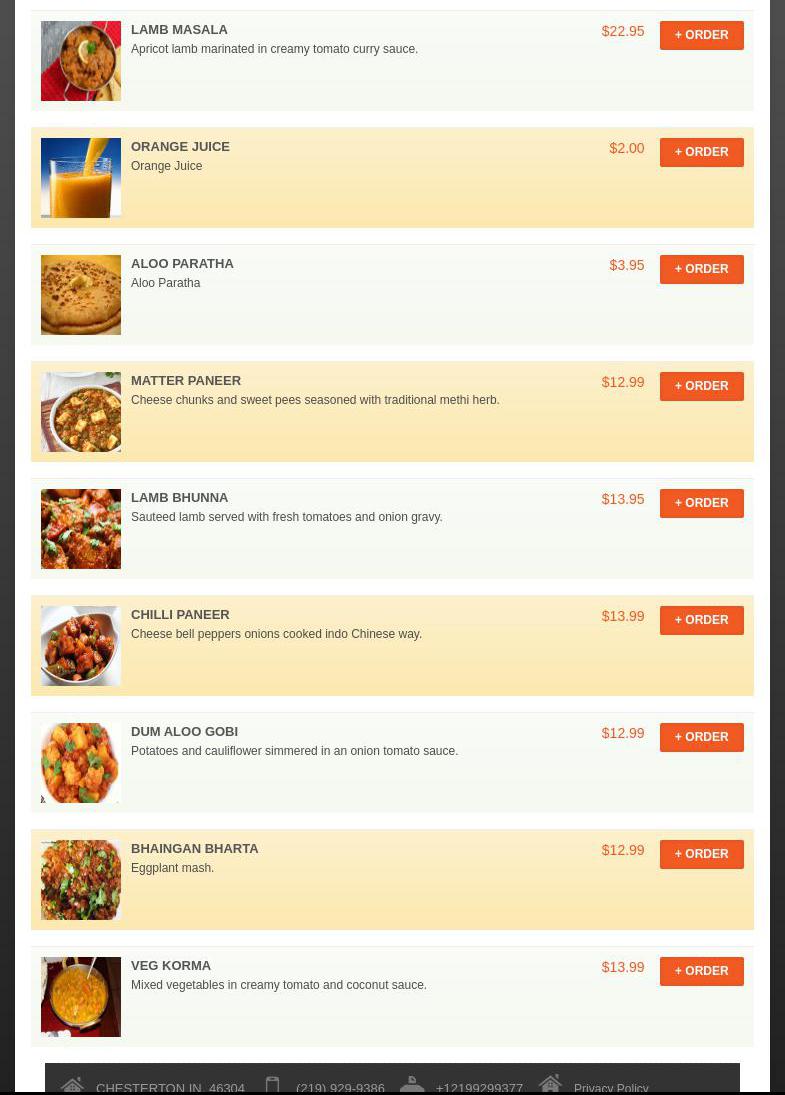Call the restaurant at (219) 929-9386

coord(340,1088)
